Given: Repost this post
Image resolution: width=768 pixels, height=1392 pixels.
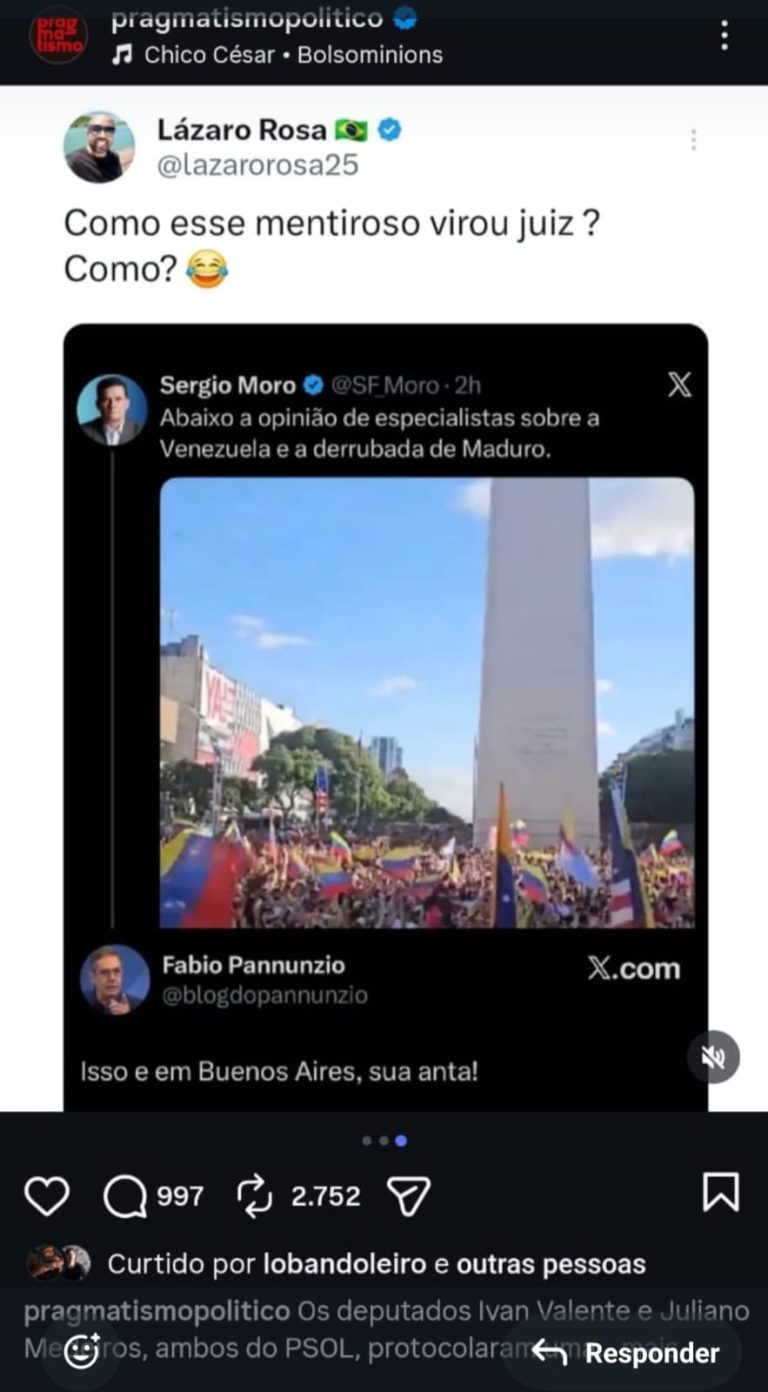Looking at the screenshot, I should pyautogui.click(x=254, y=1196).
